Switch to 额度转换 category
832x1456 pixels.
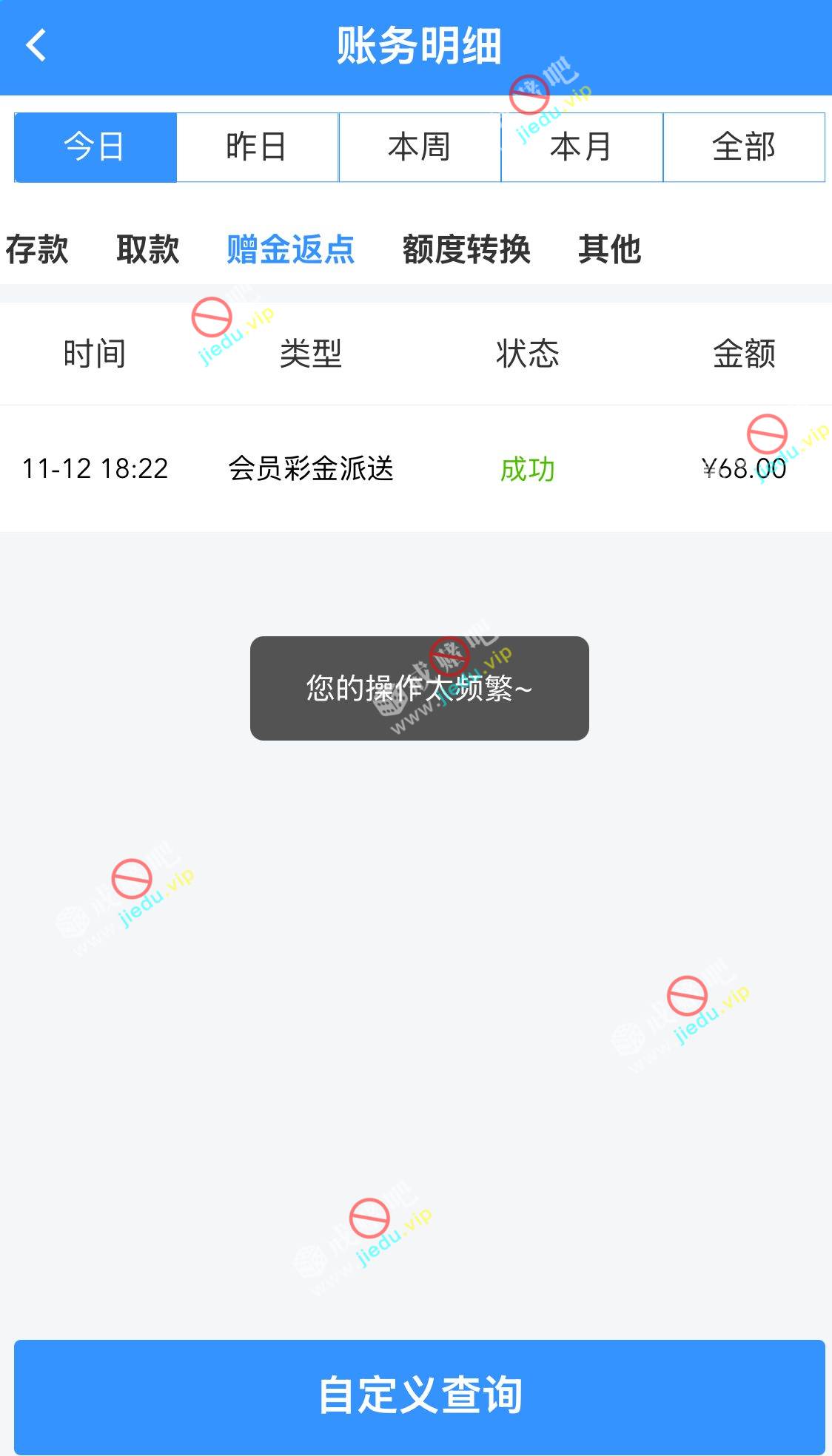(466, 249)
